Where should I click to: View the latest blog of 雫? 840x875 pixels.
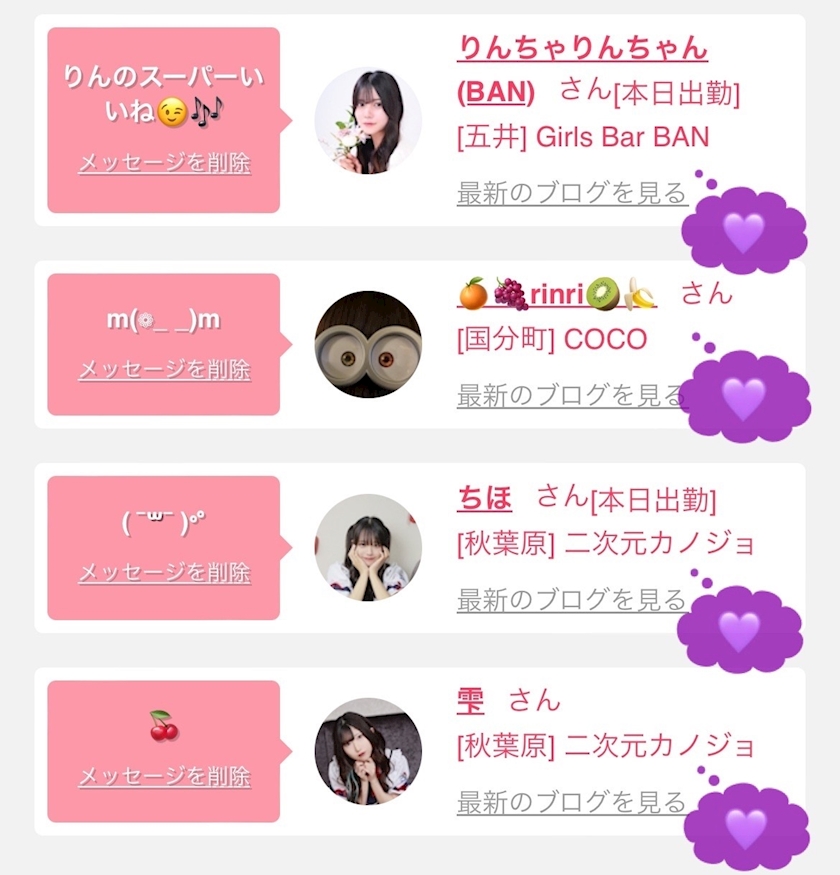click(x=571, y=802)
